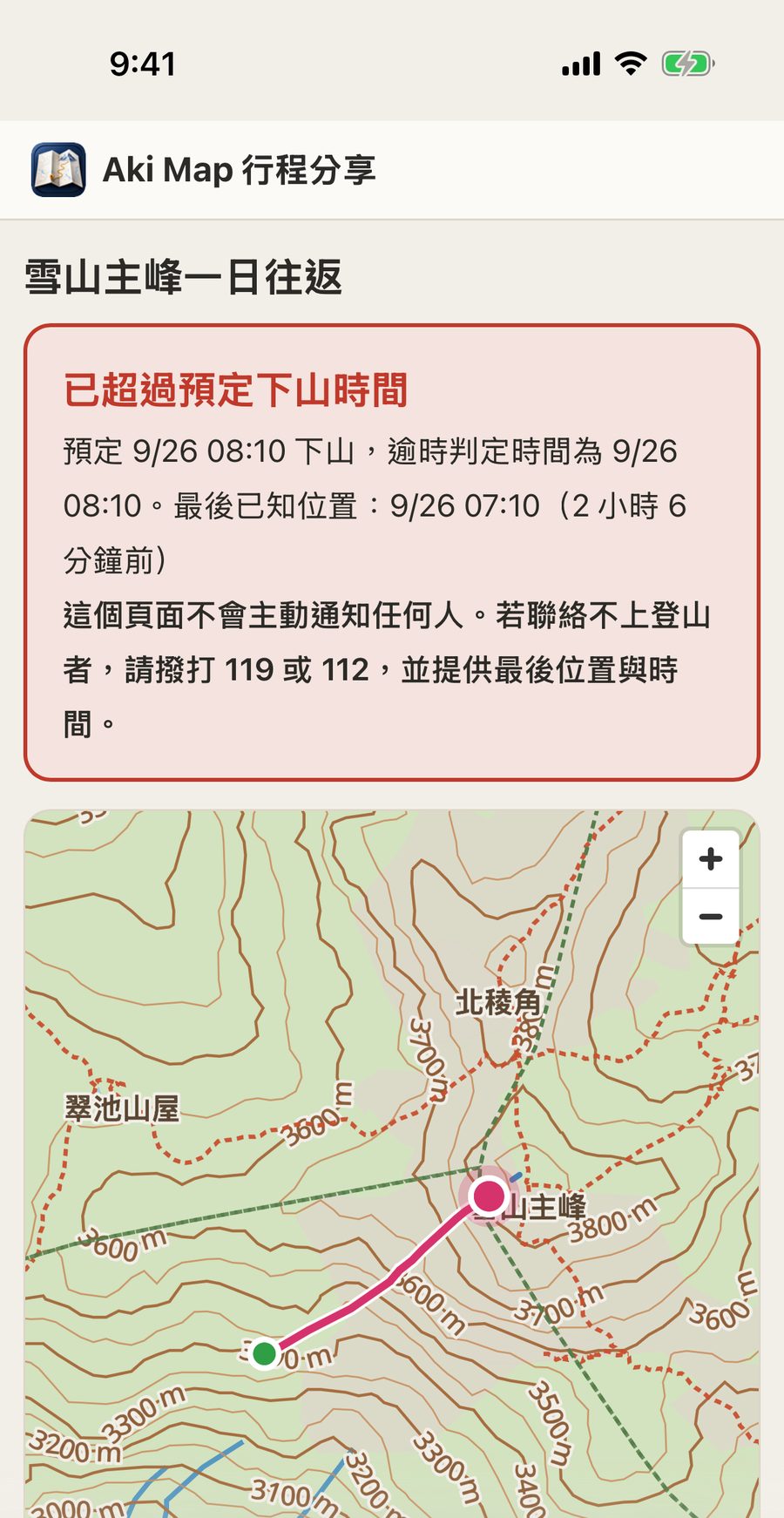Tap the pink last-known-position marker
This screenshot has width=784, height=1518.
(x=489, y=1196)
